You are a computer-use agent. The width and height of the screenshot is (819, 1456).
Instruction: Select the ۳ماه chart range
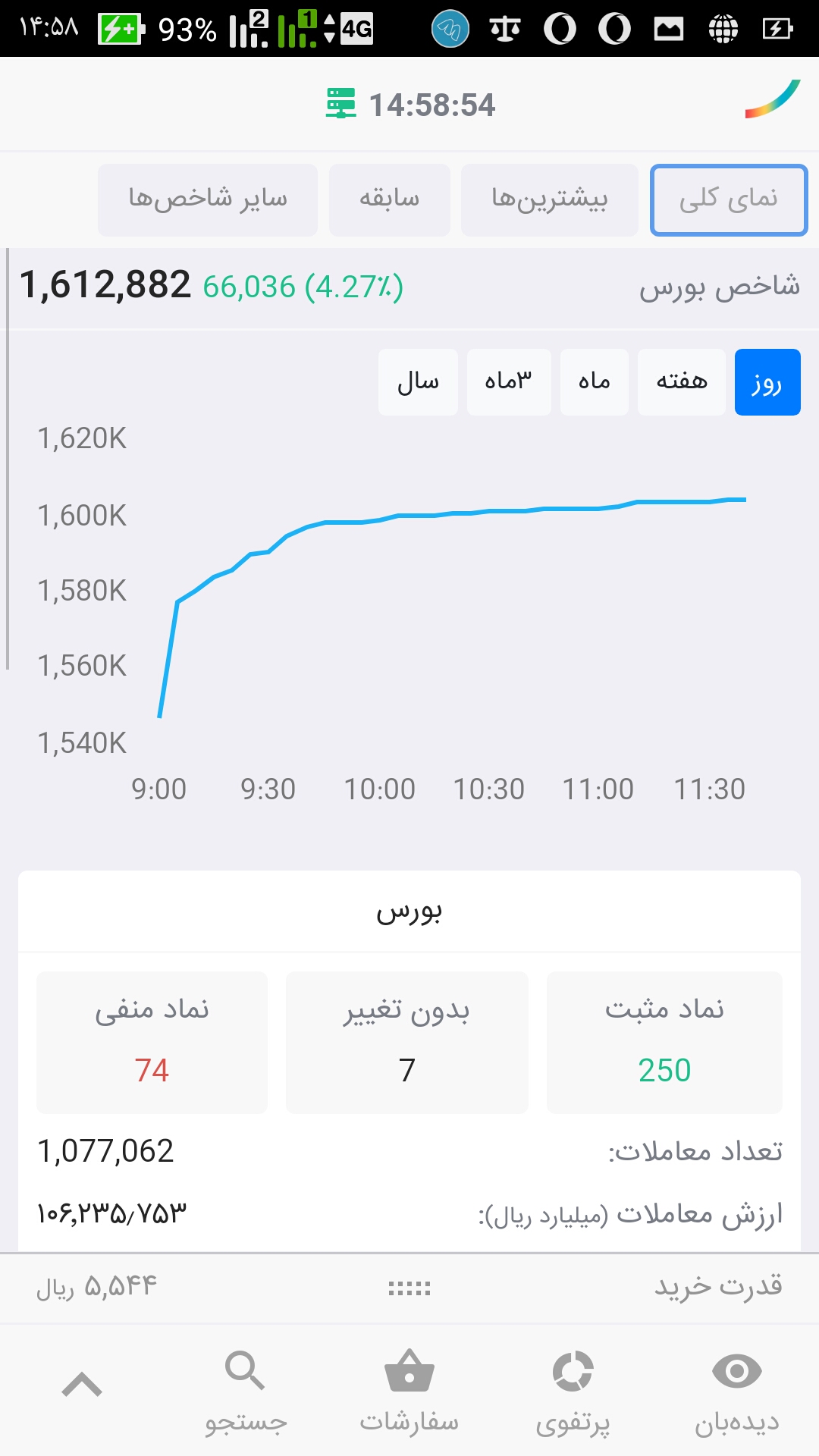tap(509, 382)
